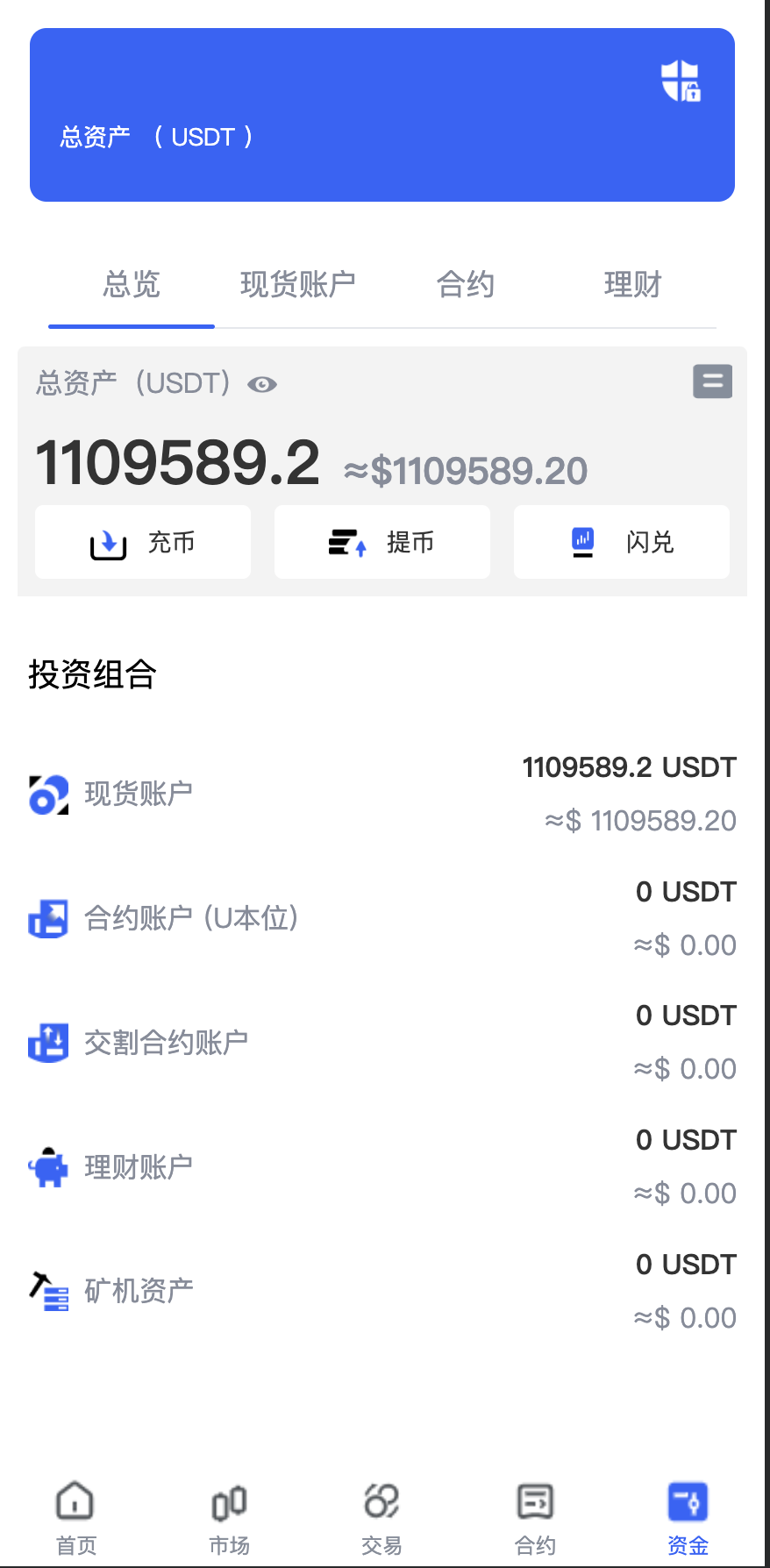Switch to the 合约 top tab

click(x=465, y=285)
